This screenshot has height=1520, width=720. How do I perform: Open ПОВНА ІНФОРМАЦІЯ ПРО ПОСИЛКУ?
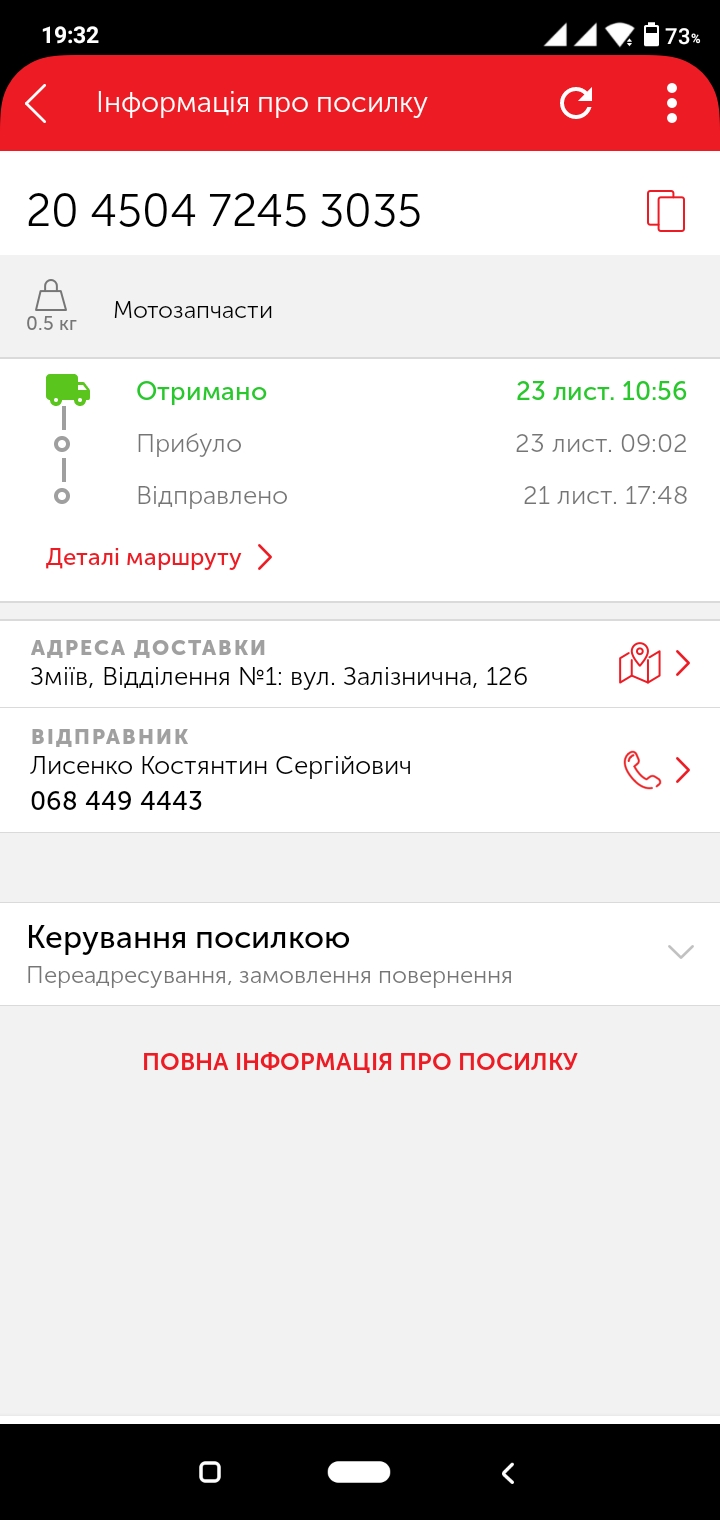click(x=360, y=1061)
